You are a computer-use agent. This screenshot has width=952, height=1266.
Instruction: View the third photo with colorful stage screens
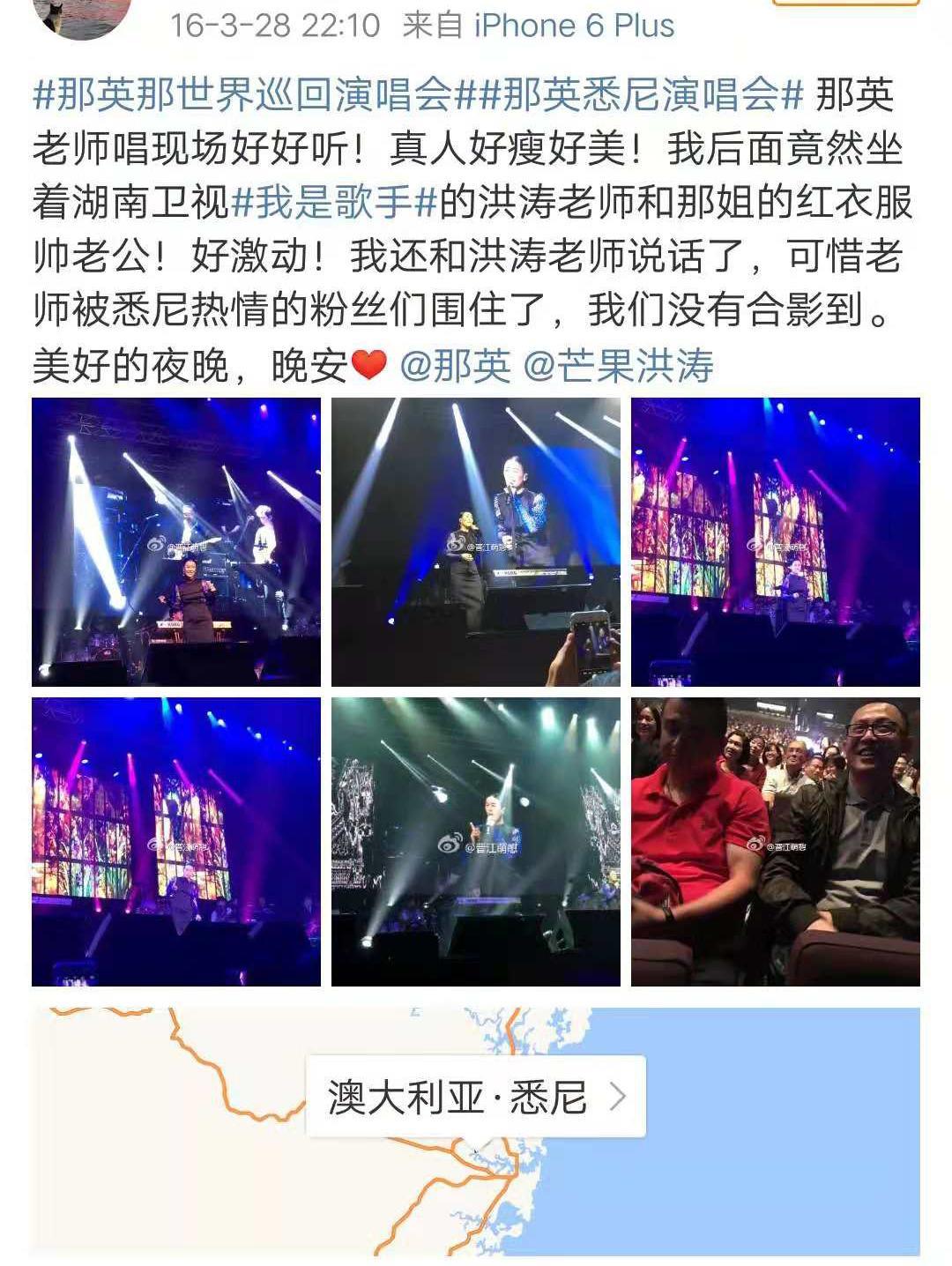(x=776, y=541)
